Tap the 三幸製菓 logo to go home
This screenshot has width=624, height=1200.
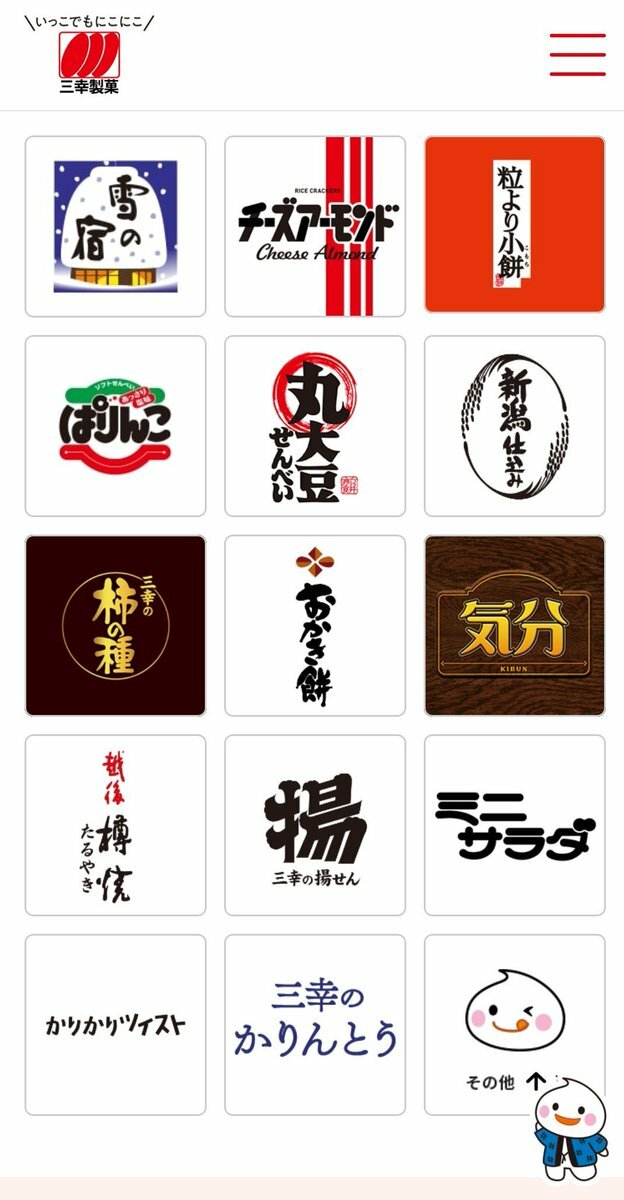click(89, 56)
